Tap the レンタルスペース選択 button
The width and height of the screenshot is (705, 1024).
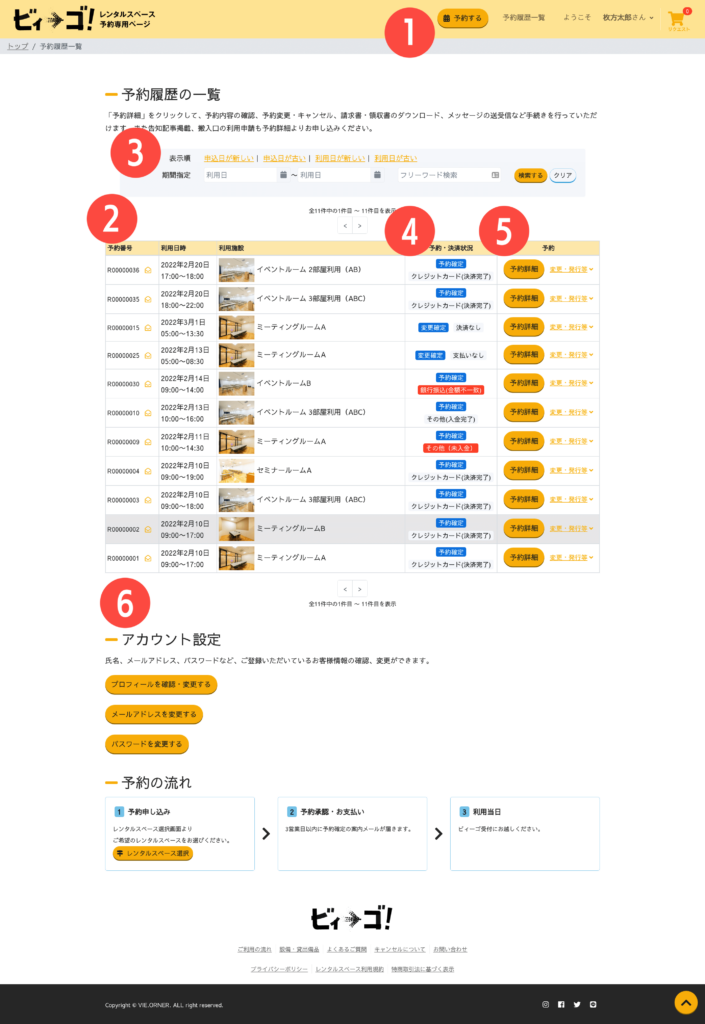153,853
